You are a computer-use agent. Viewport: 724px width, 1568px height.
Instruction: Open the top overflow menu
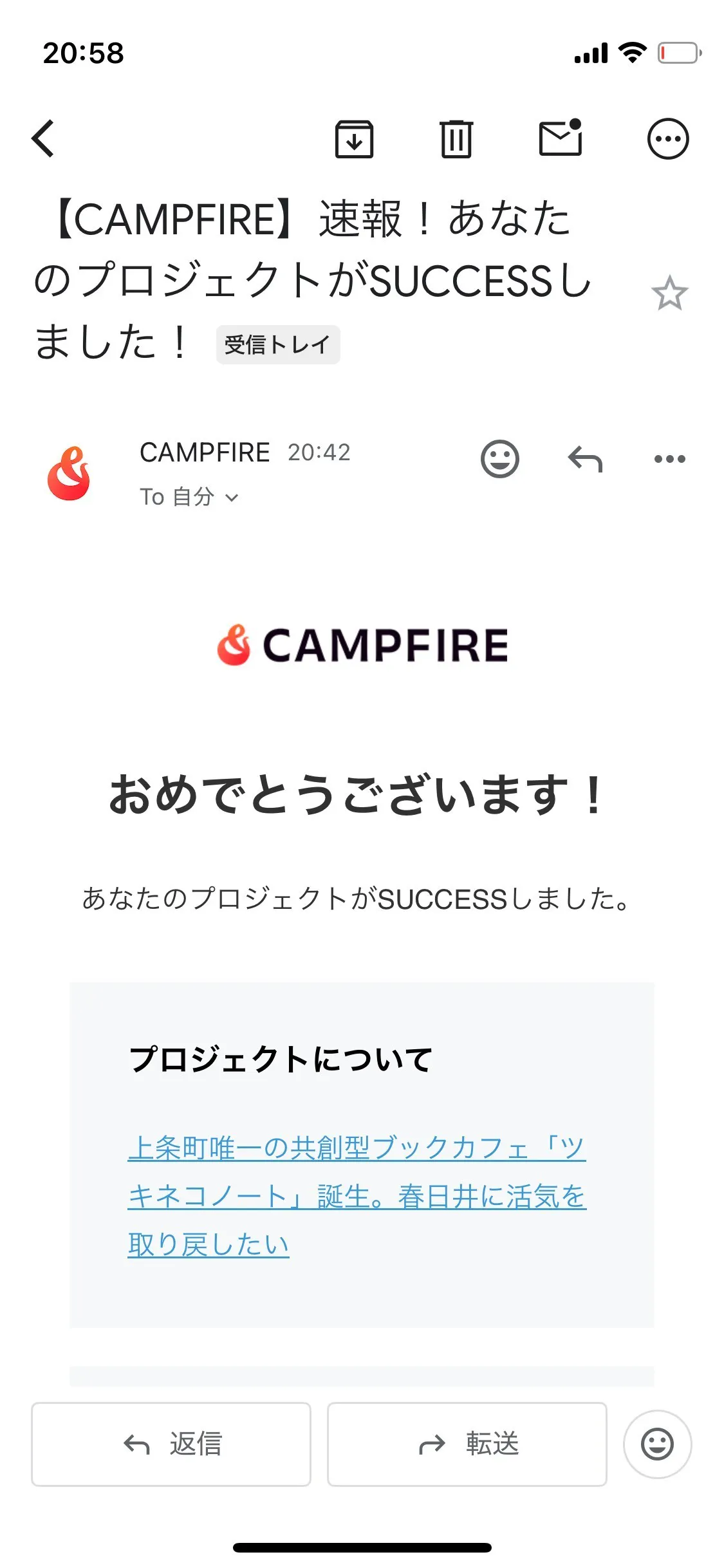[667, 138]
